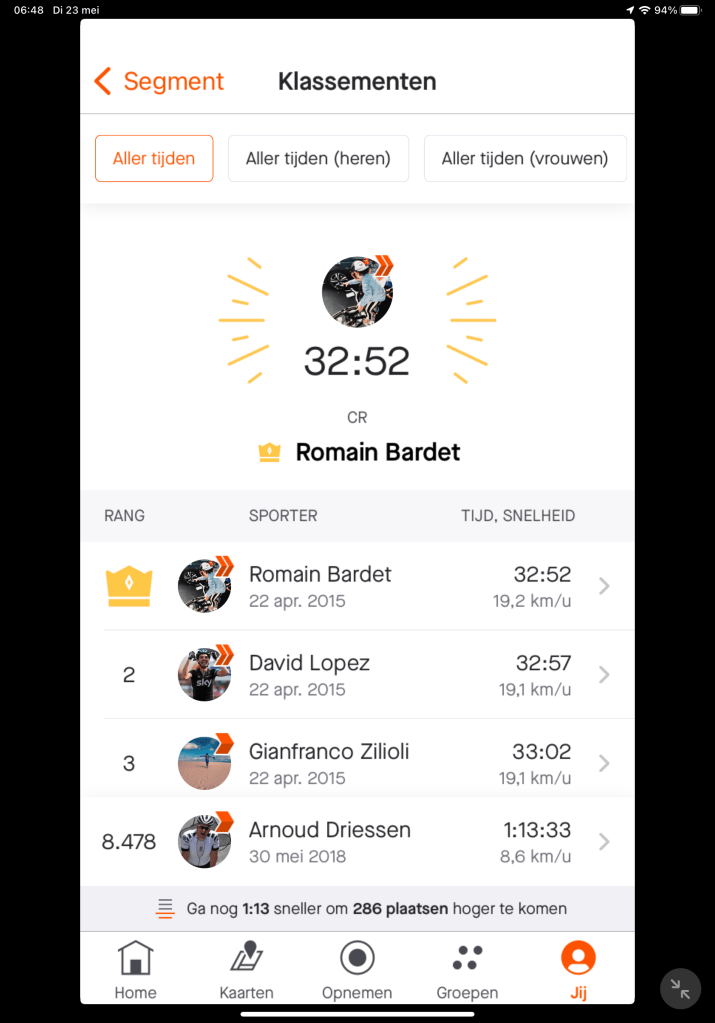Switch to Aller tijden (vrouwen)
Image resolution: width=715 pixels, height=1023 pixels.
525,158
